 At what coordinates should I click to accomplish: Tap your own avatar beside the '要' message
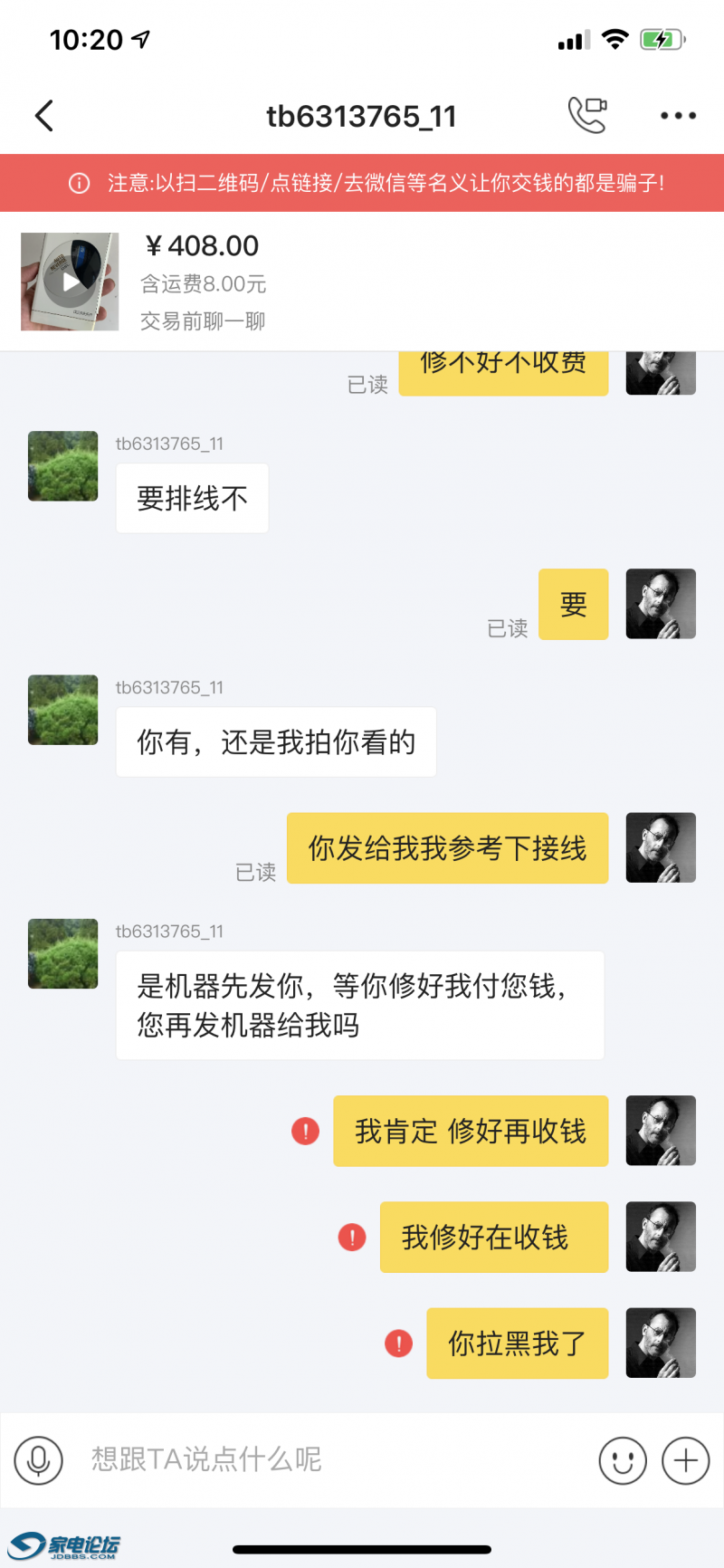[661, 604]
